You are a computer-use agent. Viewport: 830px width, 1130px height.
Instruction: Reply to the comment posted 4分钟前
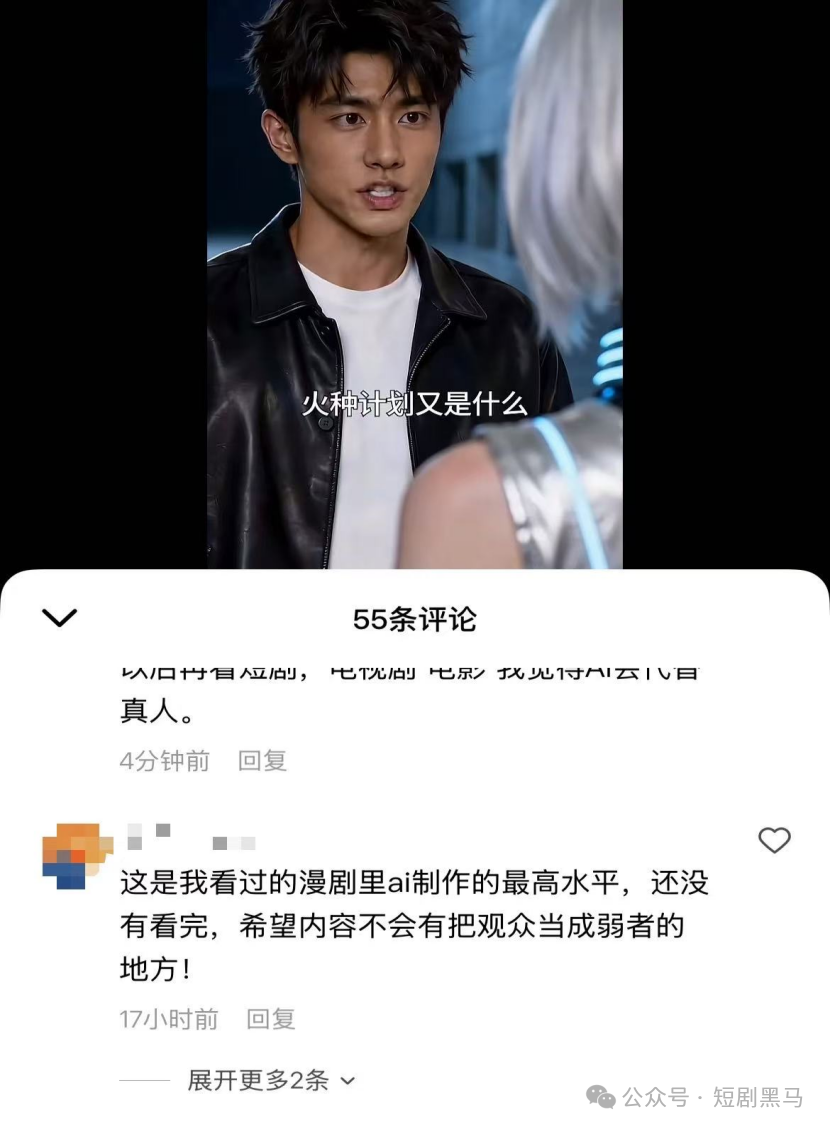coord(262,761)
